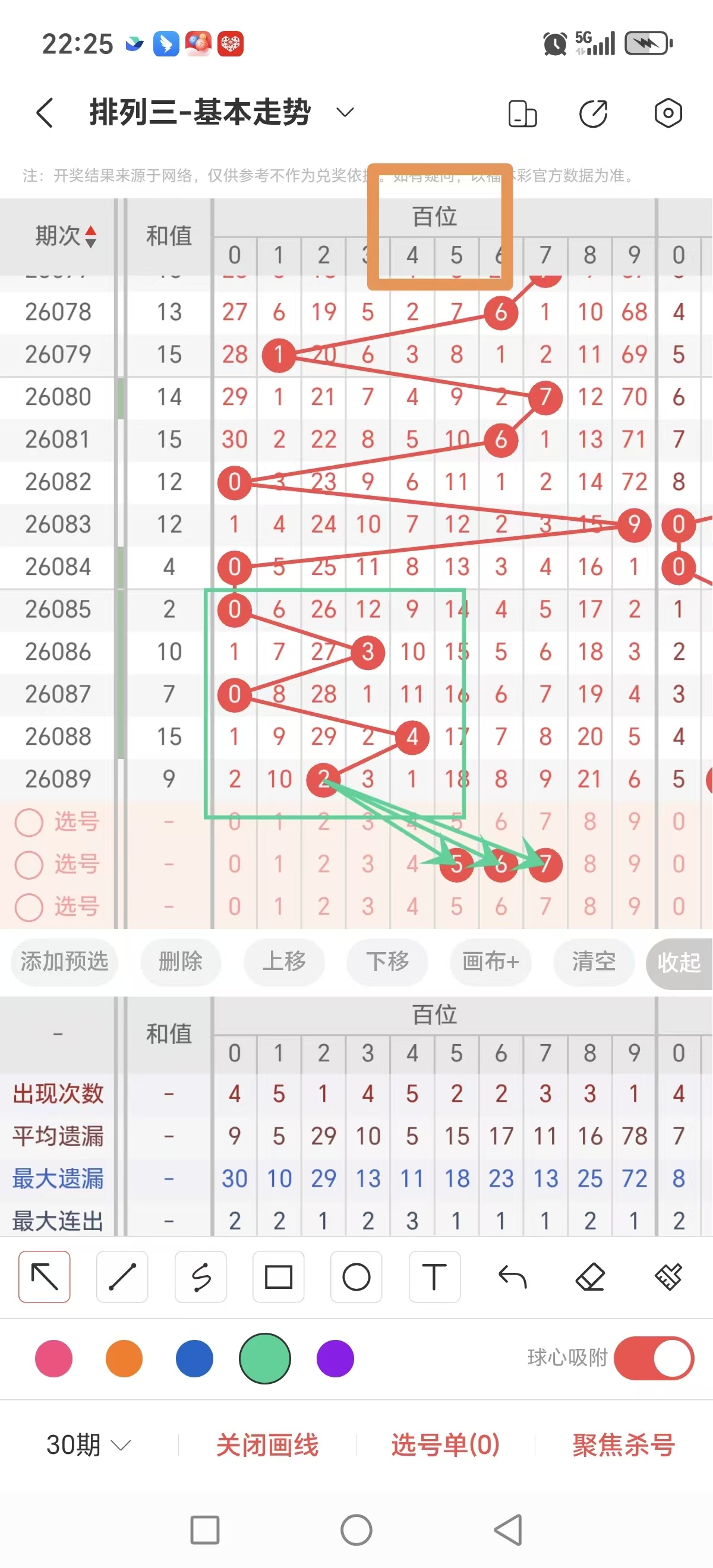Open the 30期 period dropdown
The width and height of the screenshot is (713, 1568).
tap(85, 1445)
